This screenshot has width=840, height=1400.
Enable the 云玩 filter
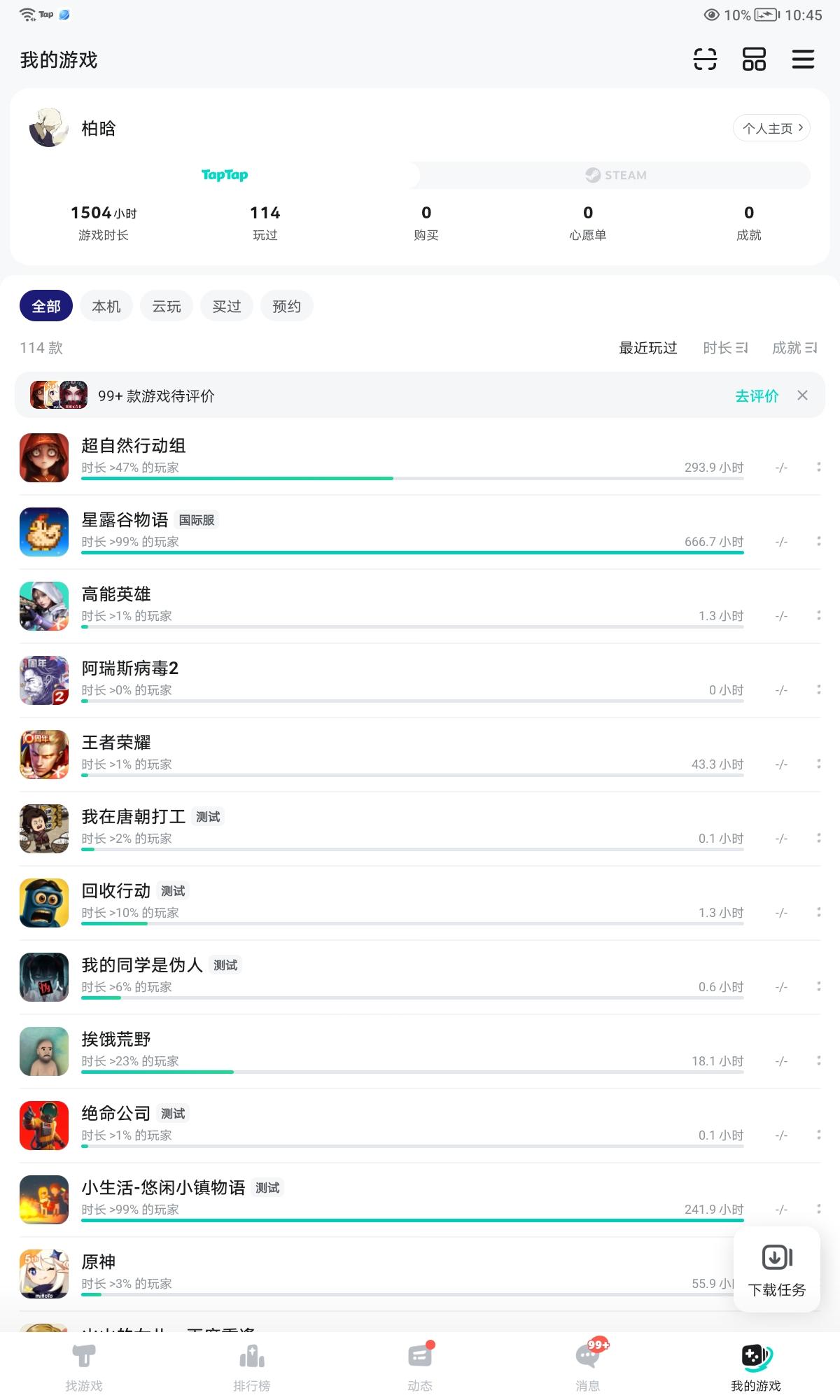coord(166,305)
